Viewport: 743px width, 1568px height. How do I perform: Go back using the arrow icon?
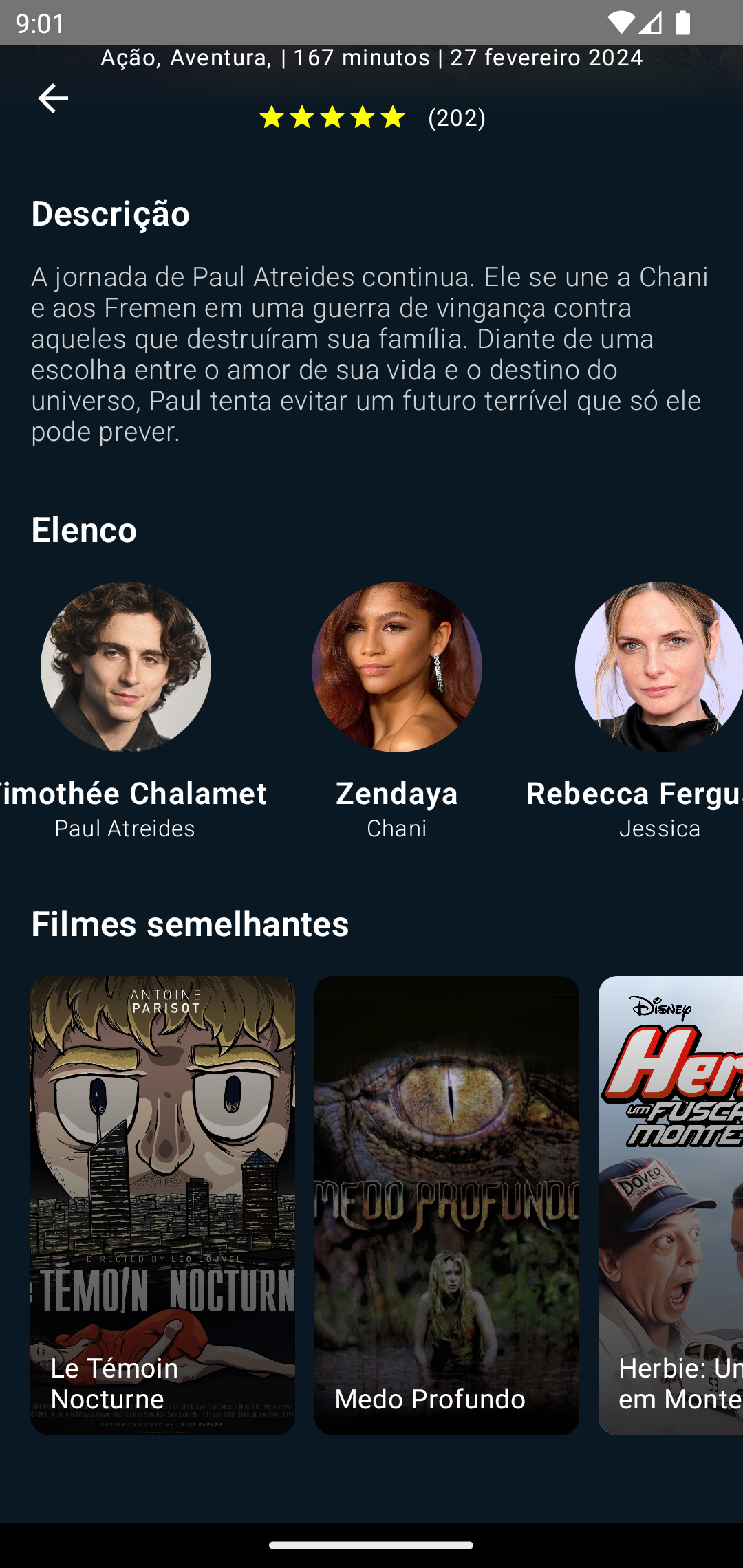[x=53, y=98]
